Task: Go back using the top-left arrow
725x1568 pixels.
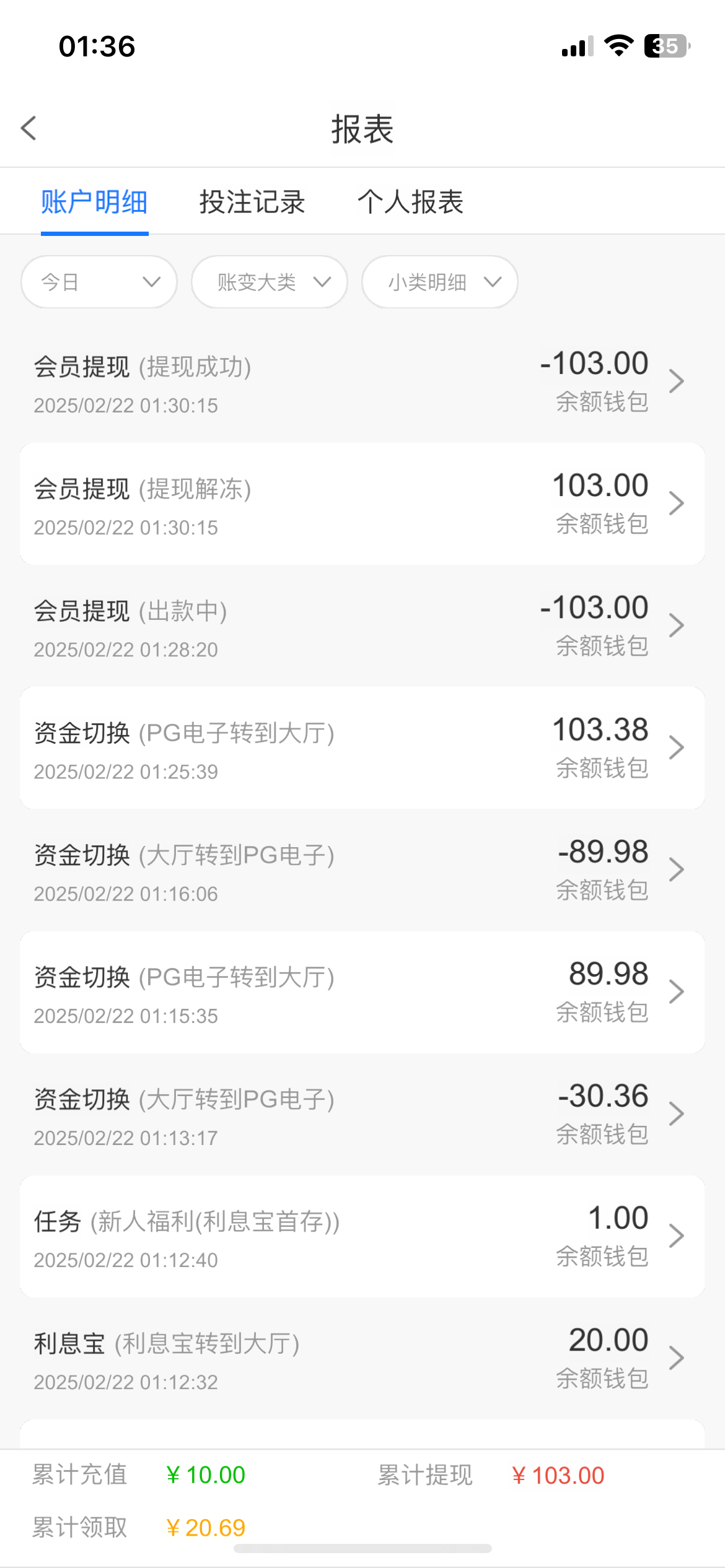Action: [x=29, y=128]
